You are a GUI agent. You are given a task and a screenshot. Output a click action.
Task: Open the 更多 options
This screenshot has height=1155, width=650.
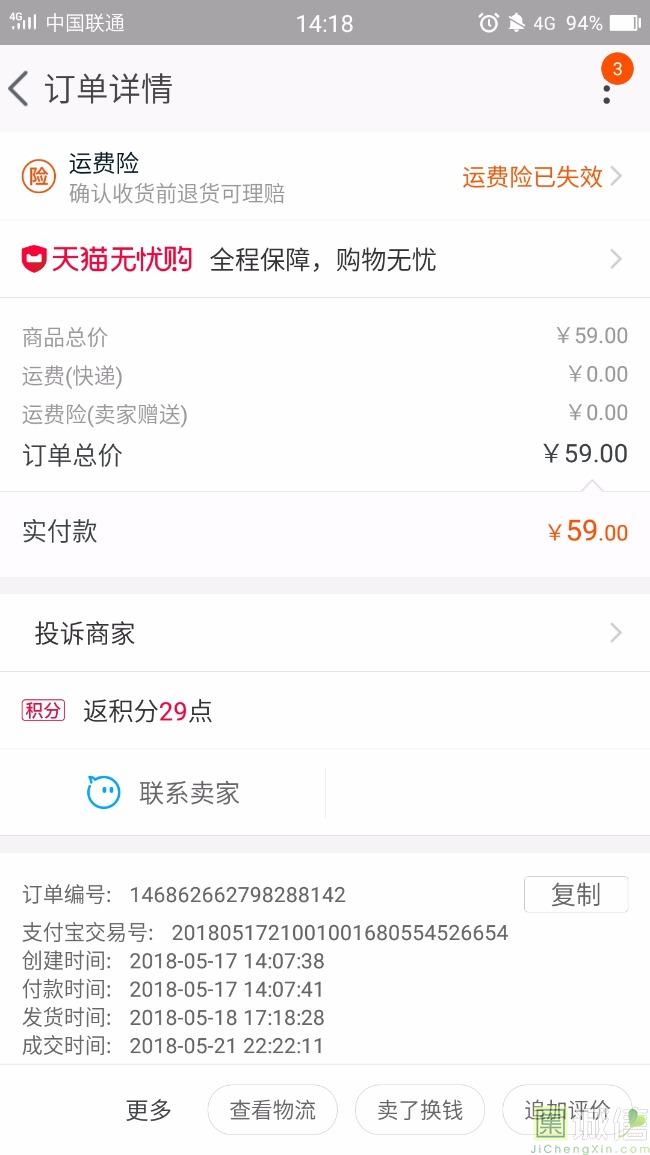click(148, 1110)
